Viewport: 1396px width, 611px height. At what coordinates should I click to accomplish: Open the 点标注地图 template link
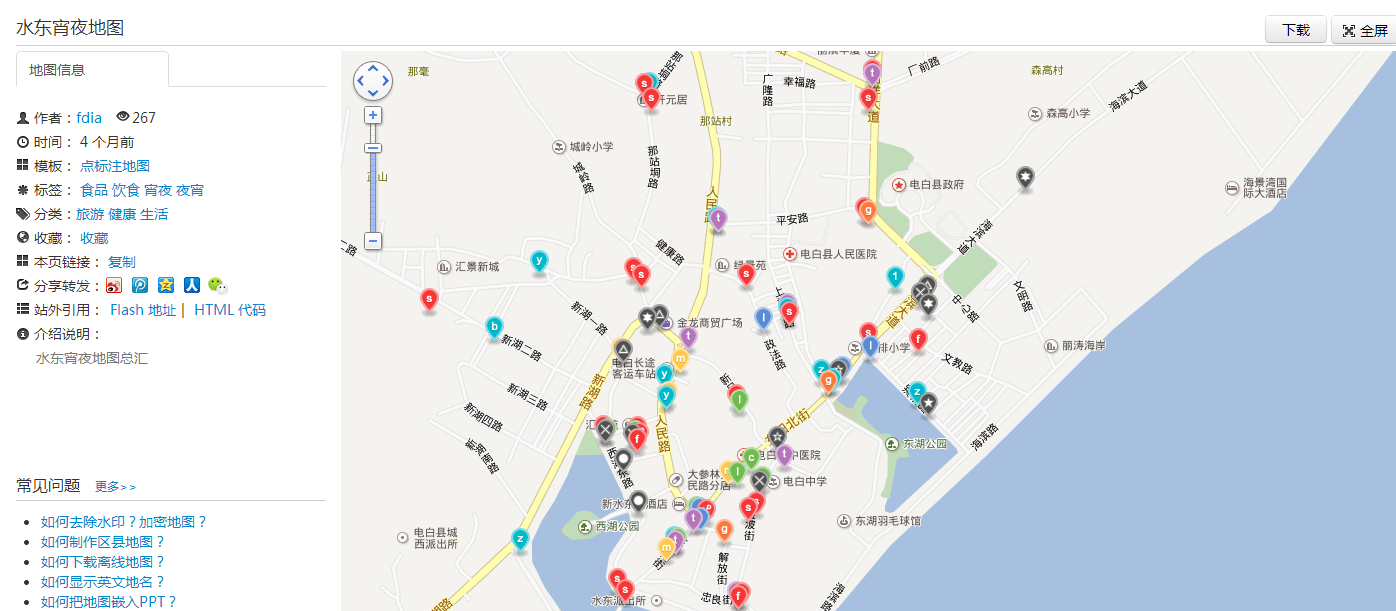[x=115, y=166]
